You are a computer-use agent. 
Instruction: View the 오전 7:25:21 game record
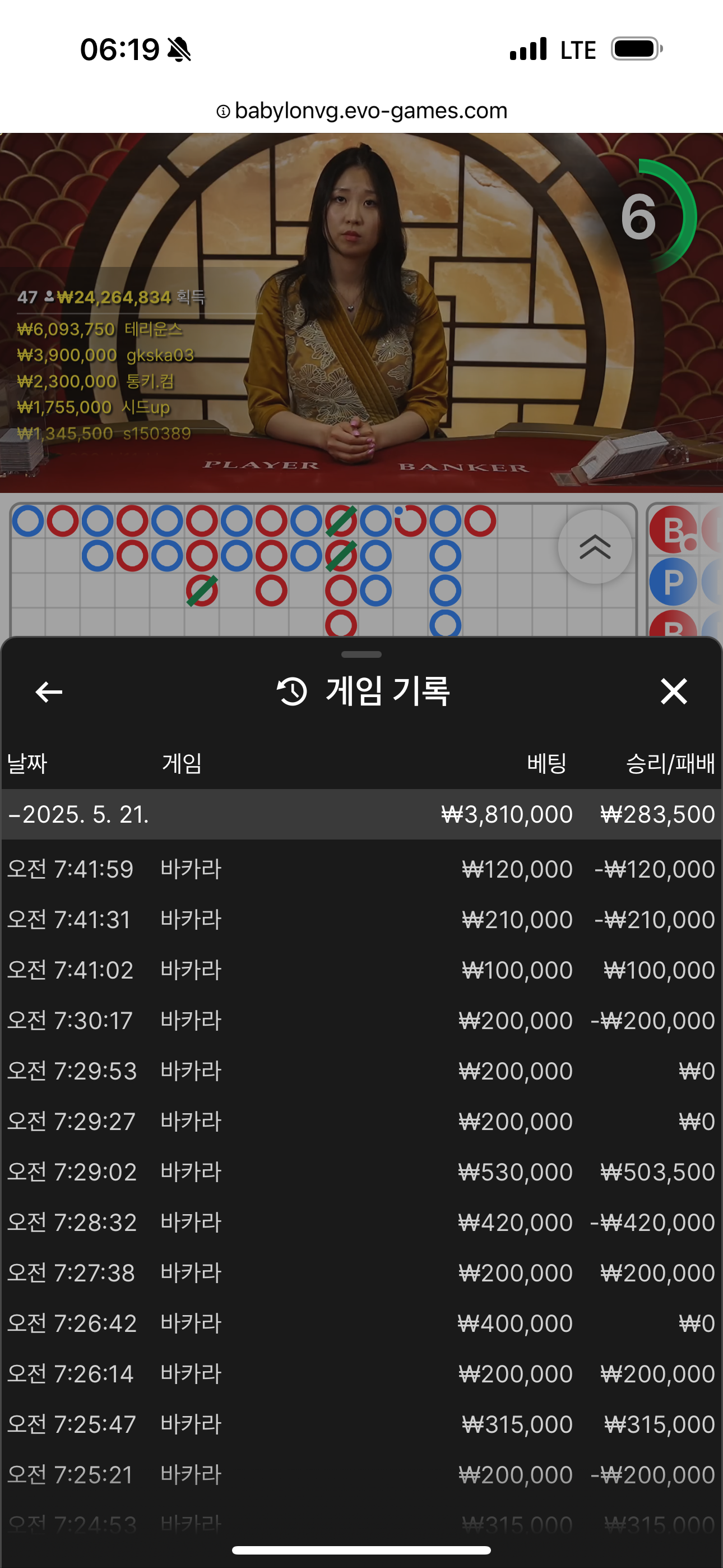click(361, 1475)
